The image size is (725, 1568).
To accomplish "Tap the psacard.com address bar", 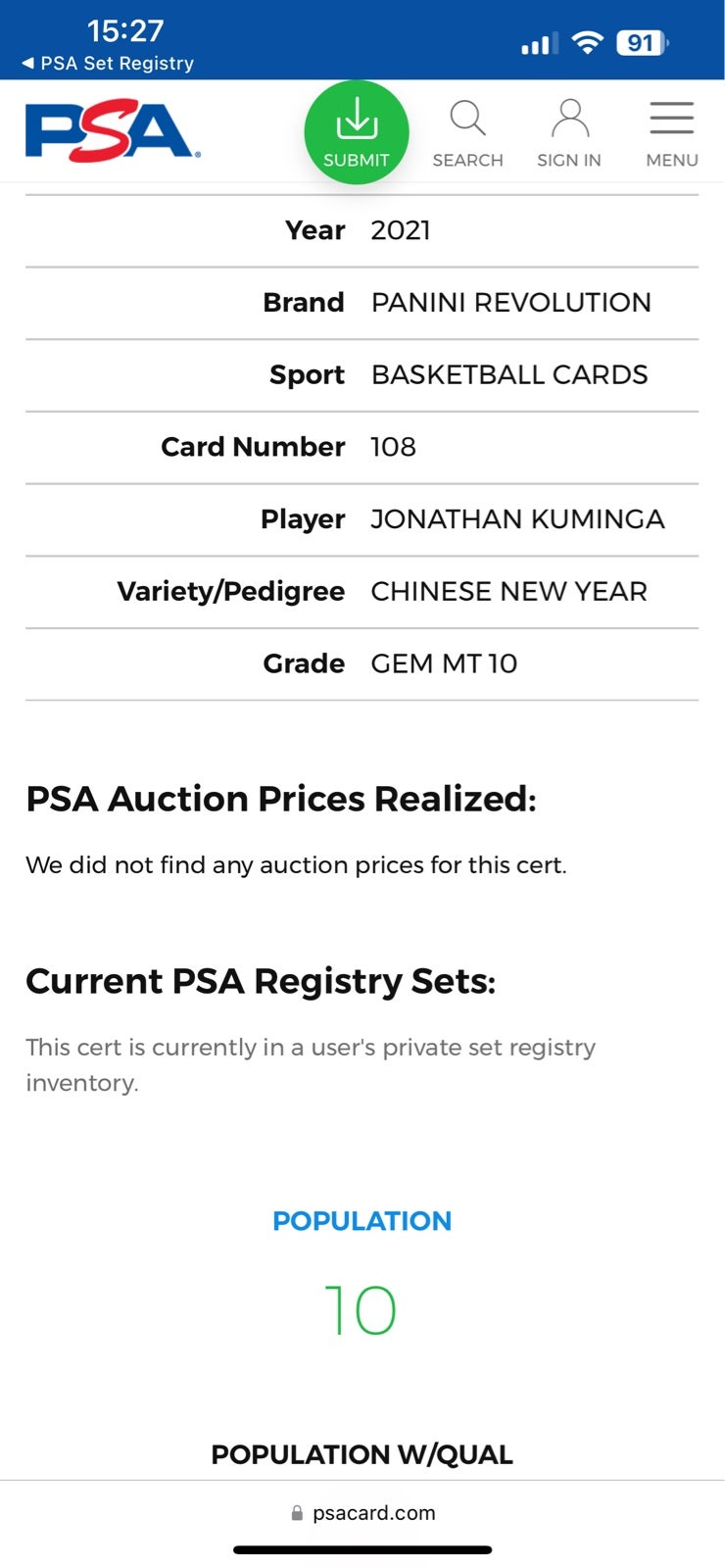I will click(x=362, y=1512).
